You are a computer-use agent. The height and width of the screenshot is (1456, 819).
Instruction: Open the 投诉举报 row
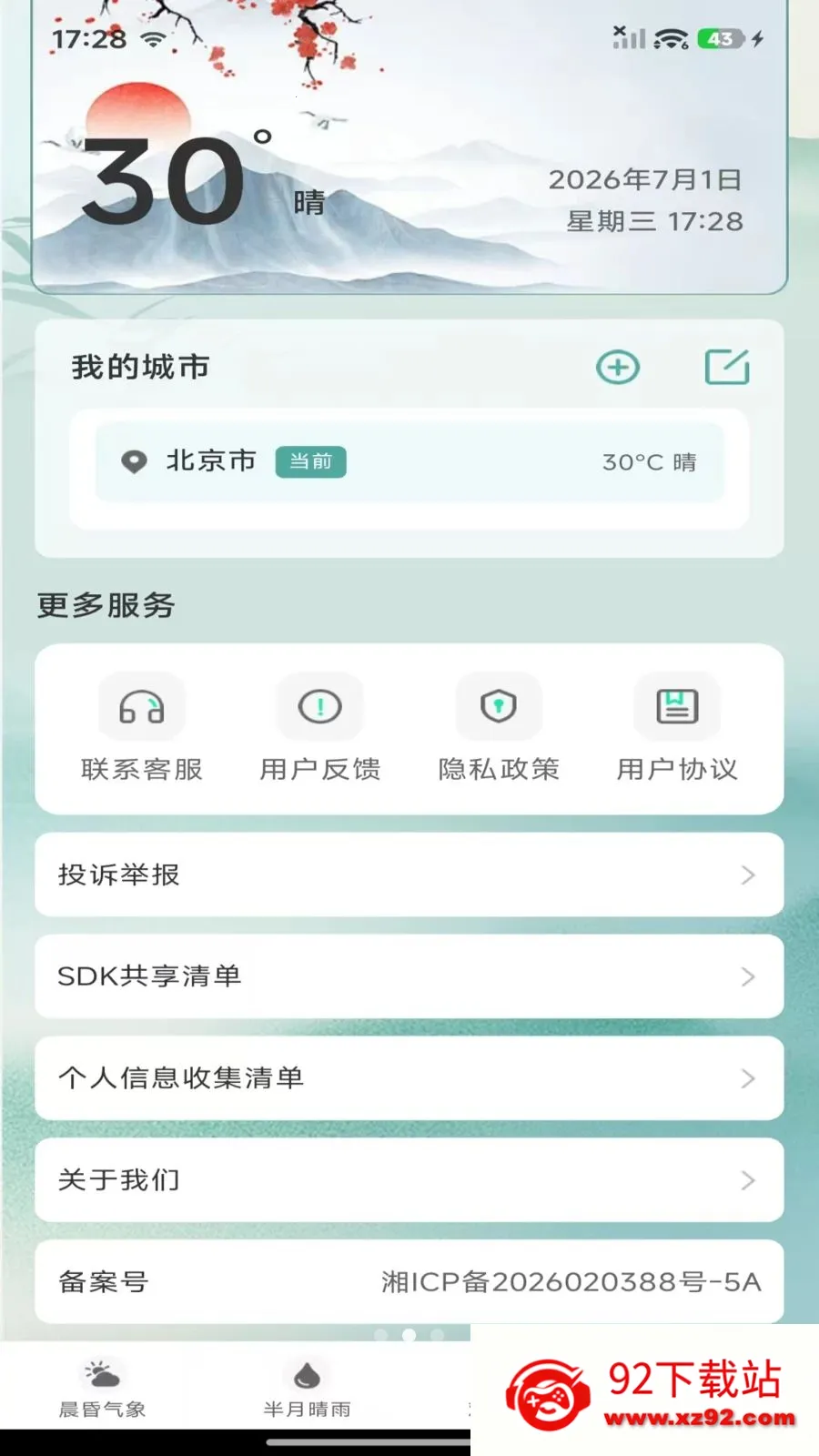point(409,875)
